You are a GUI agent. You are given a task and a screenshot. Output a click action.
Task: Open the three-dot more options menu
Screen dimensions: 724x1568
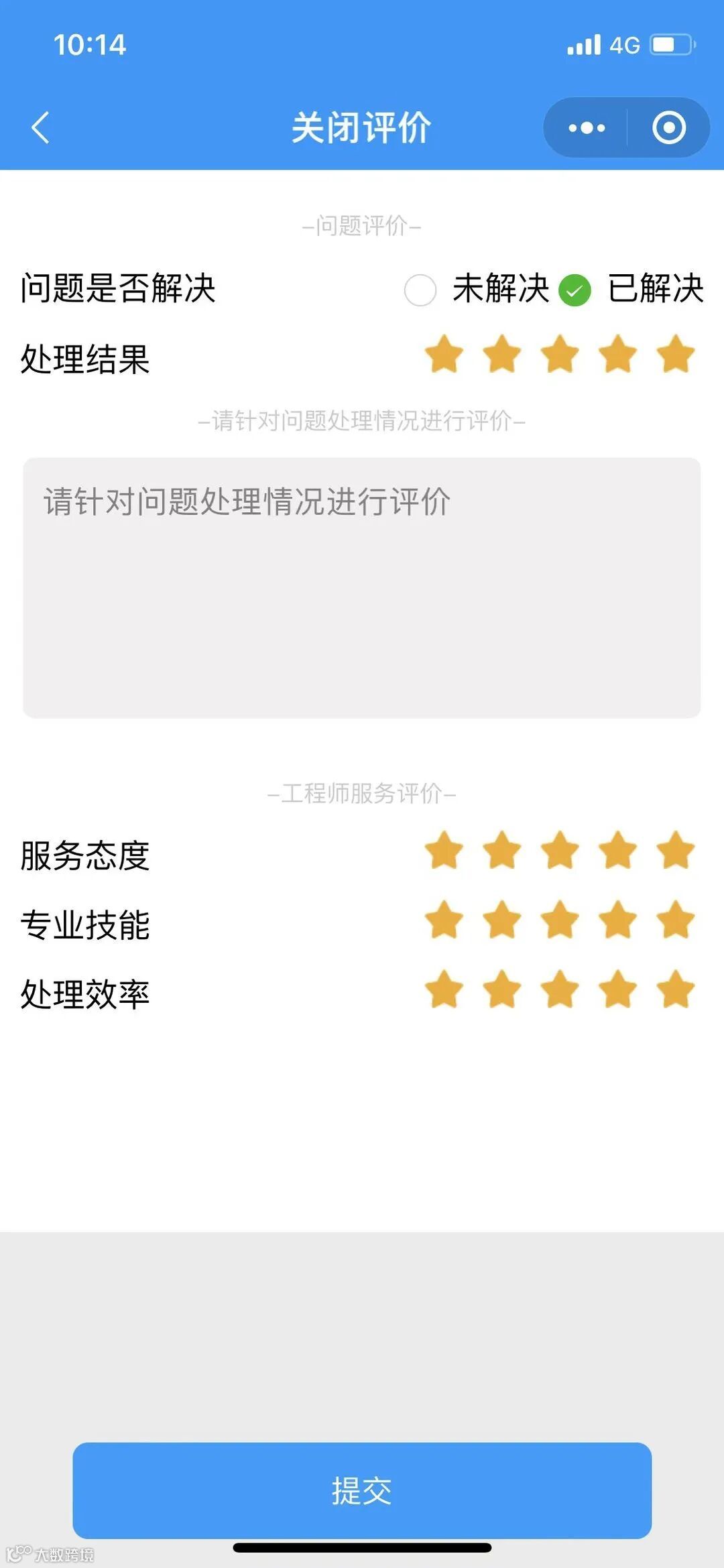pos(583,127)
